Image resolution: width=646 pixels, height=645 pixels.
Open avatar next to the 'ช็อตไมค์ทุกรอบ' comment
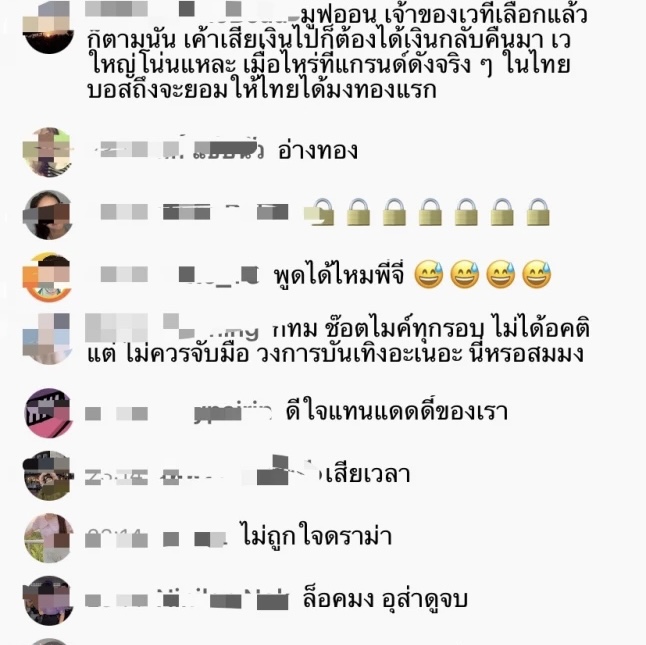47,339
